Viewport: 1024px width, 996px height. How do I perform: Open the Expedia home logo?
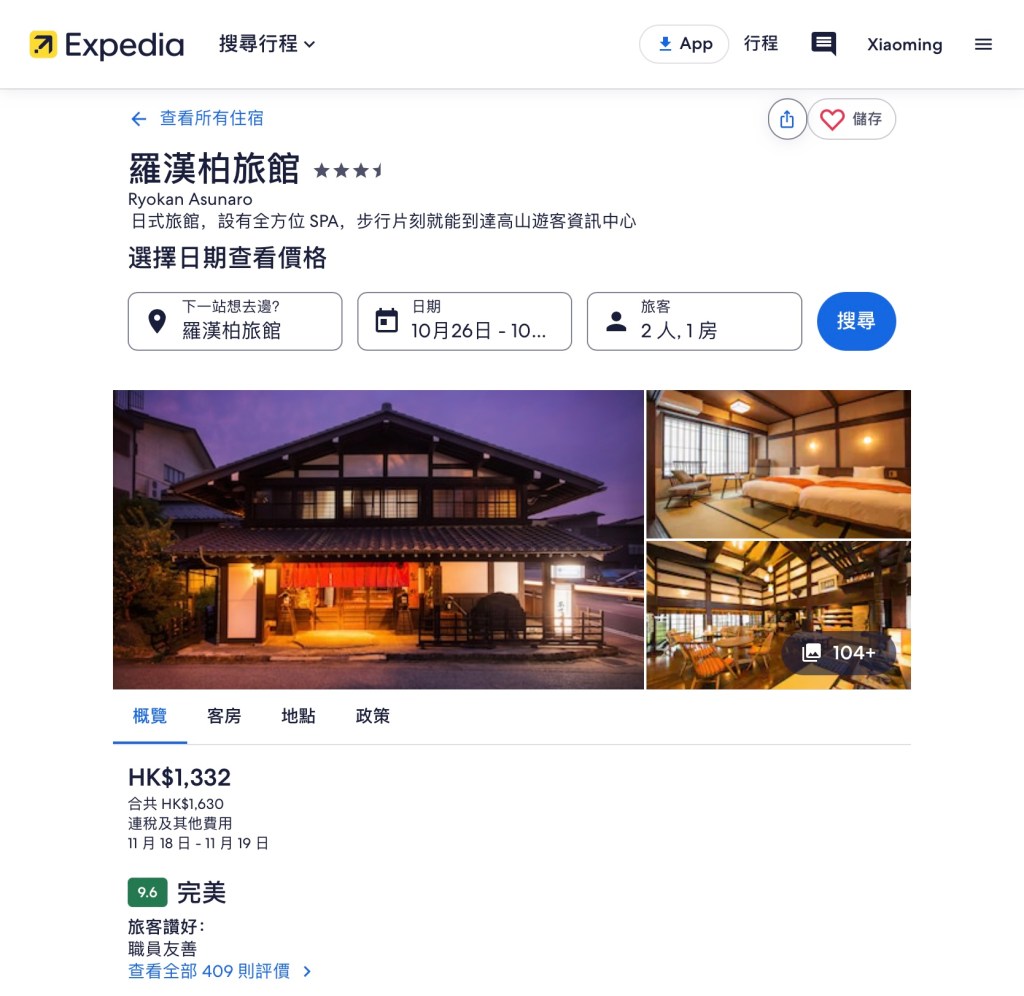[x=107, y=45]
